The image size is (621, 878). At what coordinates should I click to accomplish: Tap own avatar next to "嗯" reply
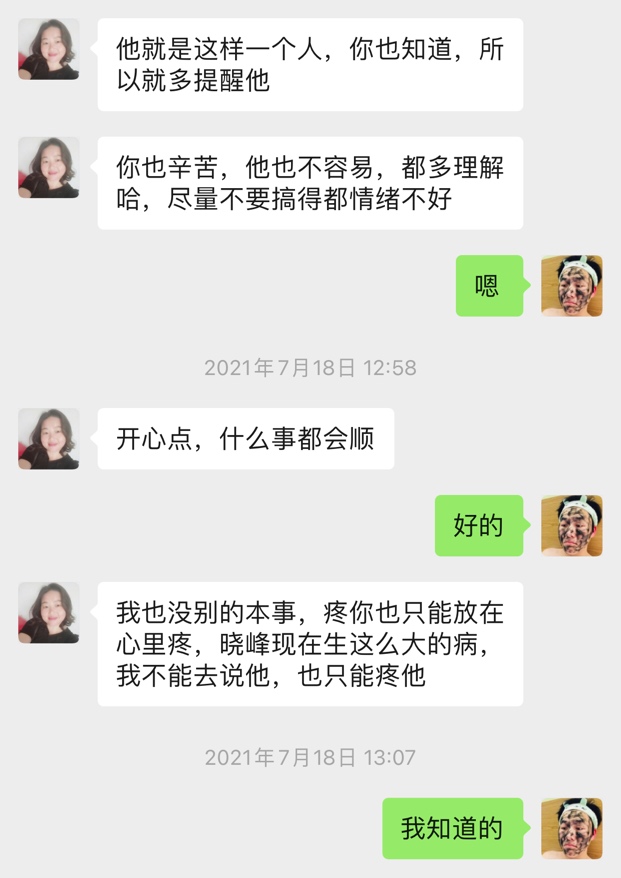tap(571, 286)
